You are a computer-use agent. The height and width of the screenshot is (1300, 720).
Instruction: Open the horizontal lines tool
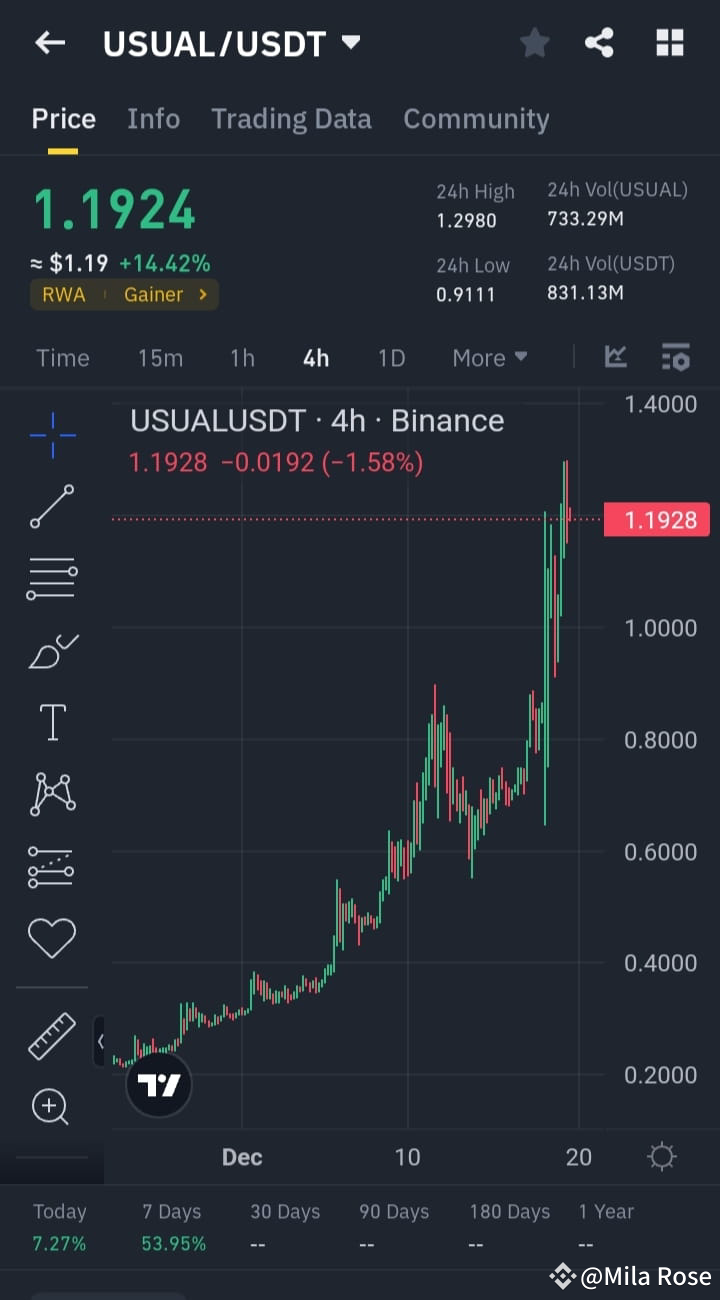coord(52,578)
